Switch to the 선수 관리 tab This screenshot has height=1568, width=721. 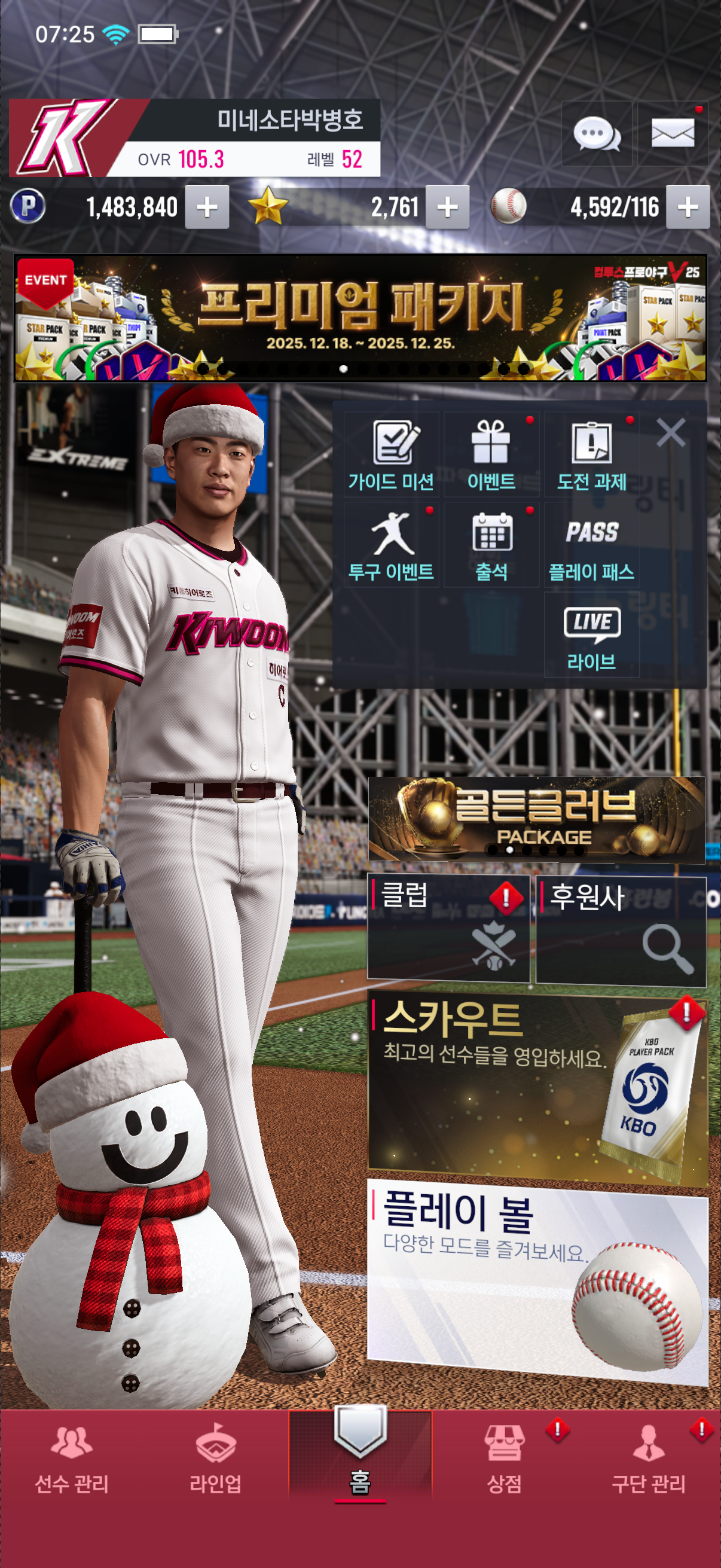tap(72, 1460)
